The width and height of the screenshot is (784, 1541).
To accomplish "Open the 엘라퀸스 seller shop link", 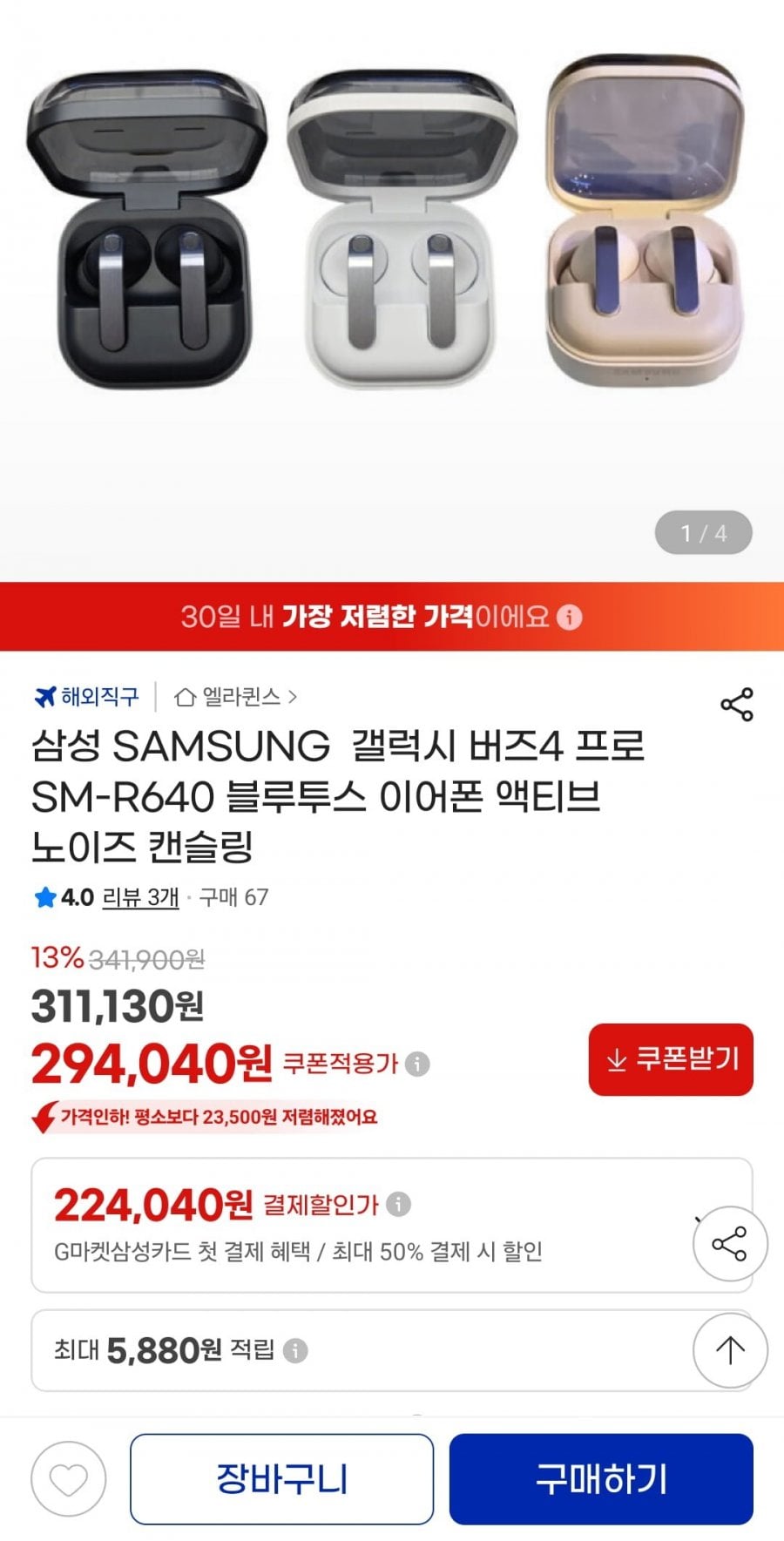I will click(236, 697).
